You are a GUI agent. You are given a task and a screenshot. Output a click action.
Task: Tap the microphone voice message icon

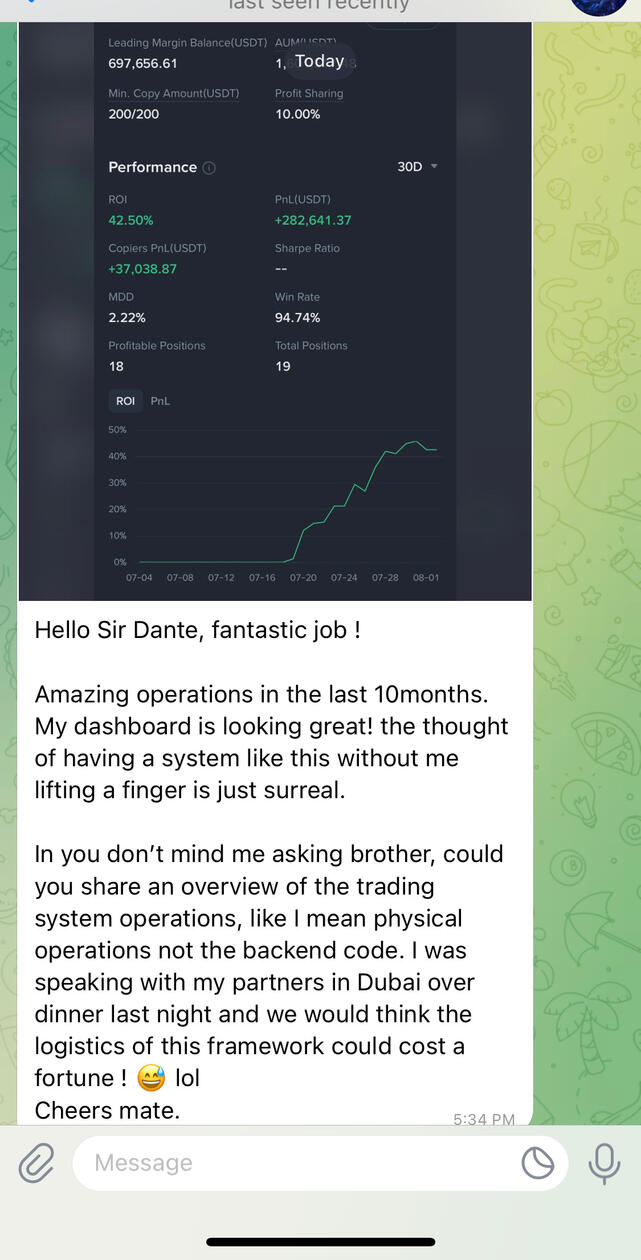(604, 1163)
